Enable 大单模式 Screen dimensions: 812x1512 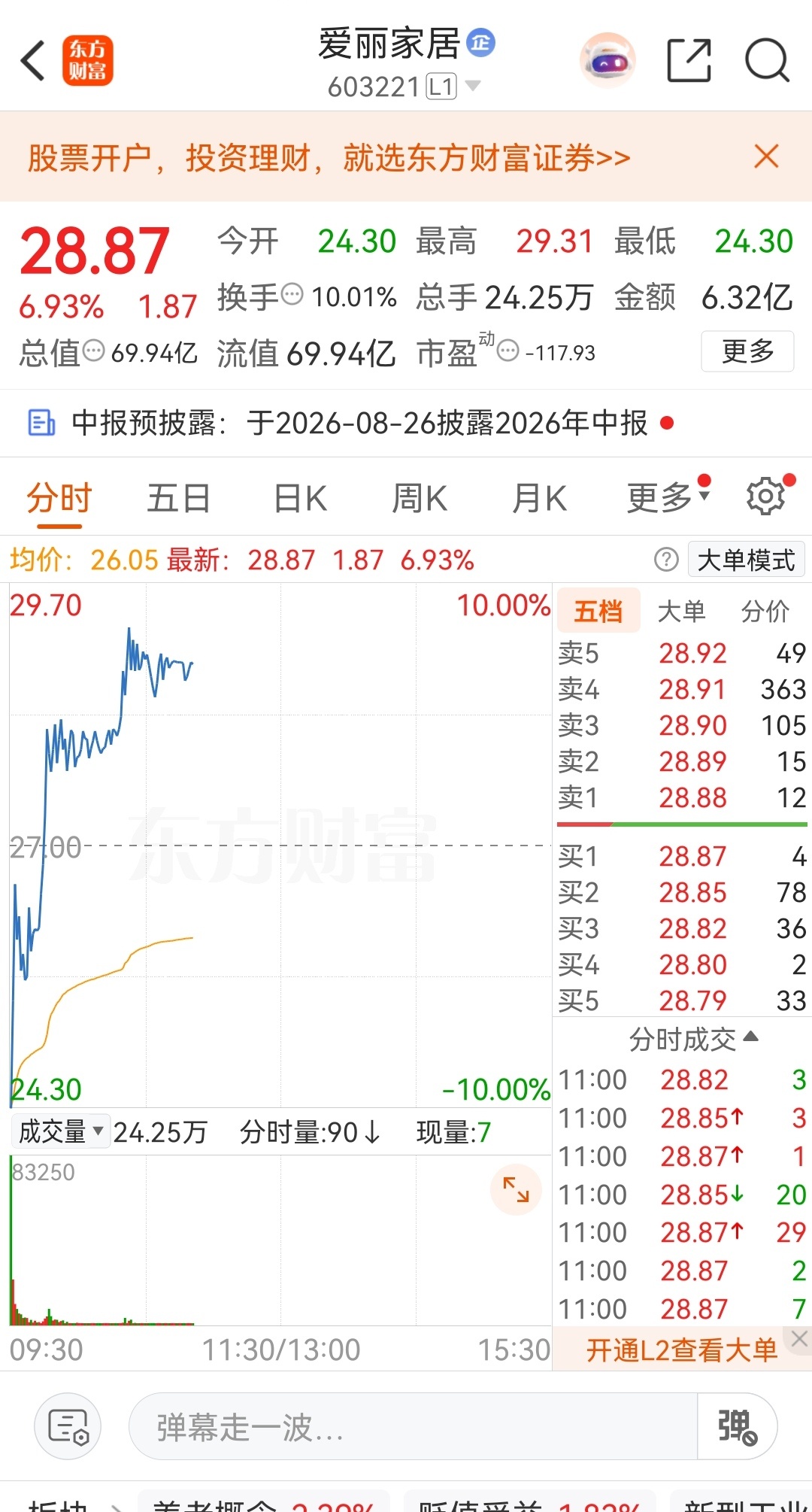746,560
